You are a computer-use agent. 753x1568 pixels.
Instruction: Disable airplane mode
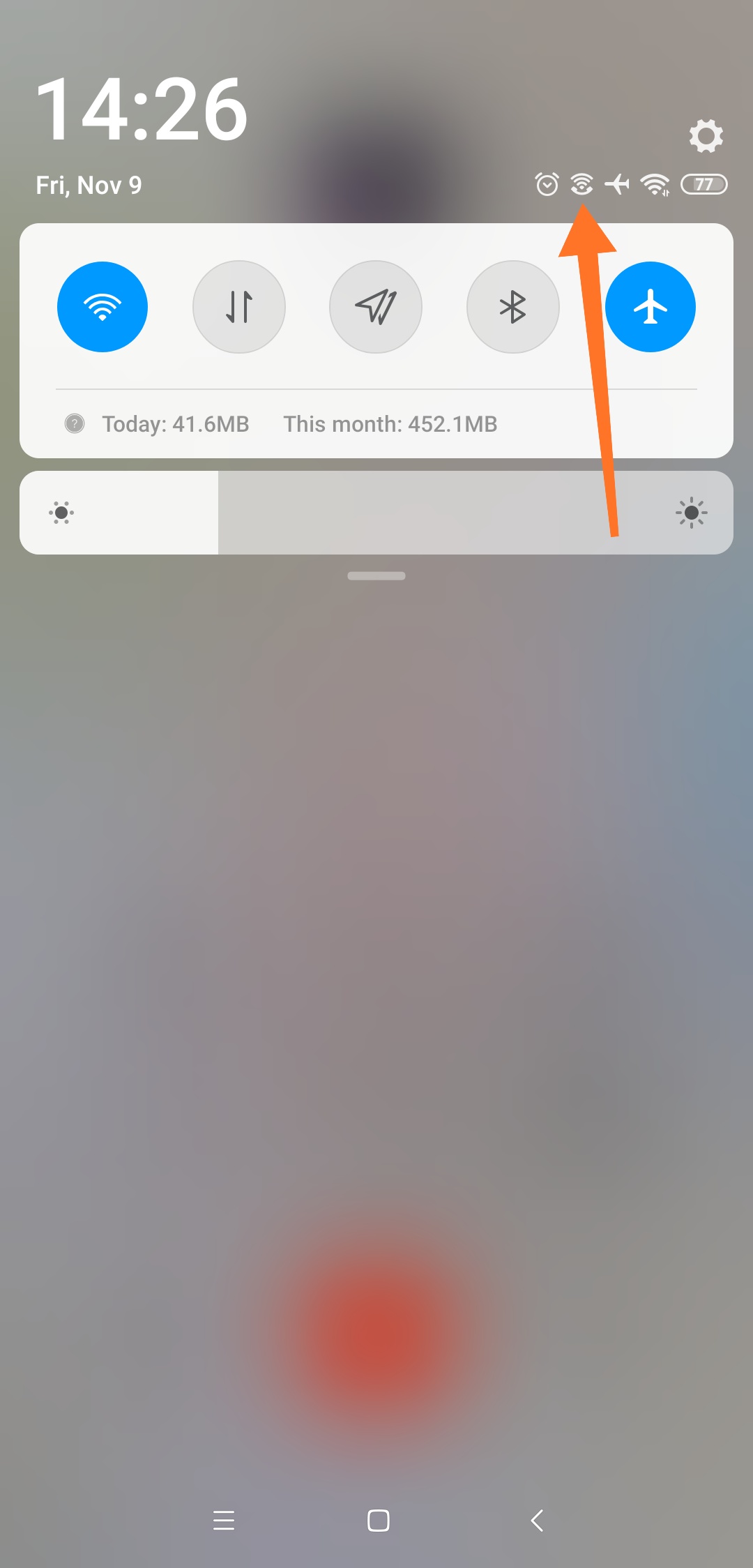click(x=650, y=307)
